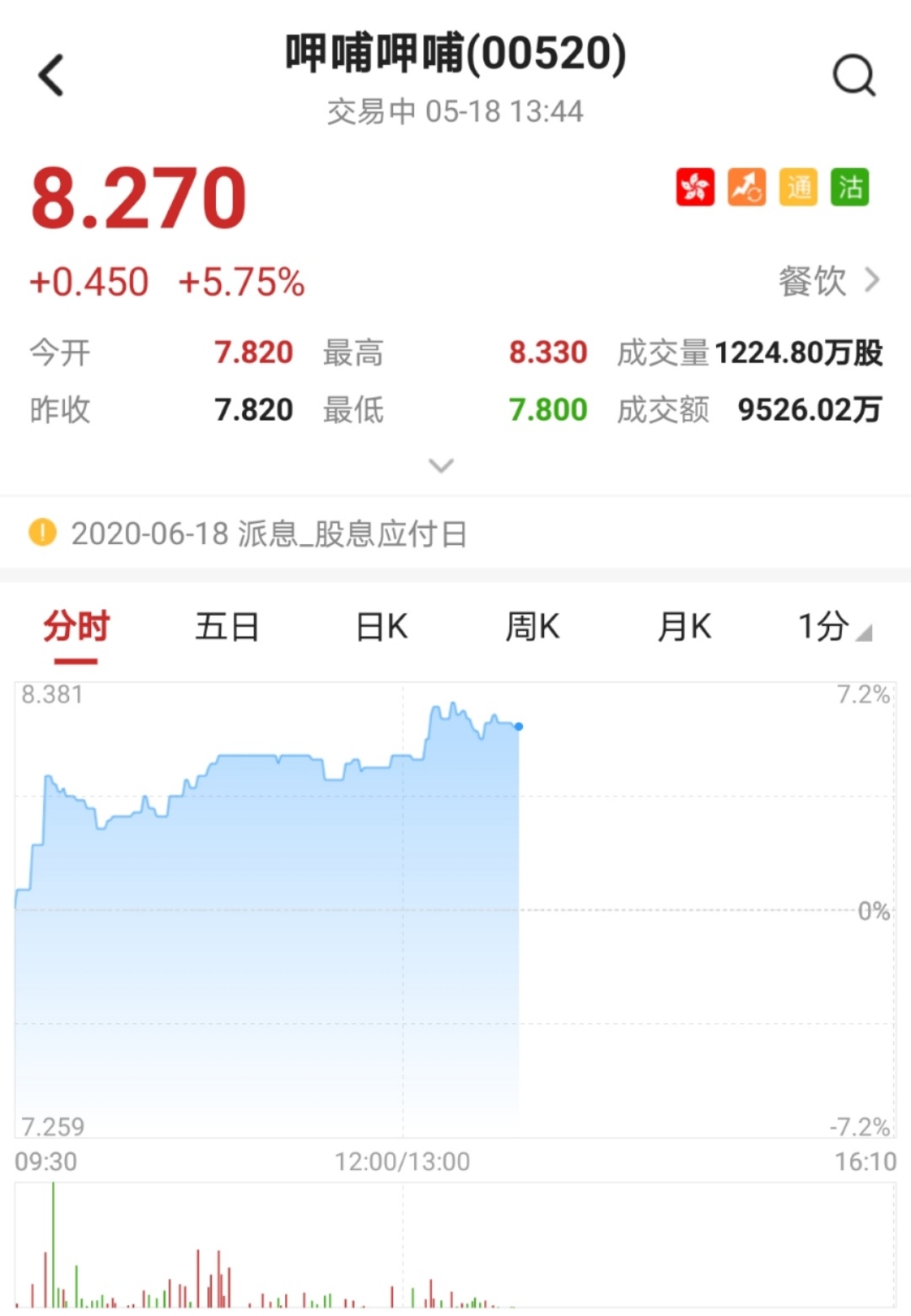The width and height of the screenshot is (911, 1316).
Task: Show the 周K weekly chart
Action: pos(532,628)
